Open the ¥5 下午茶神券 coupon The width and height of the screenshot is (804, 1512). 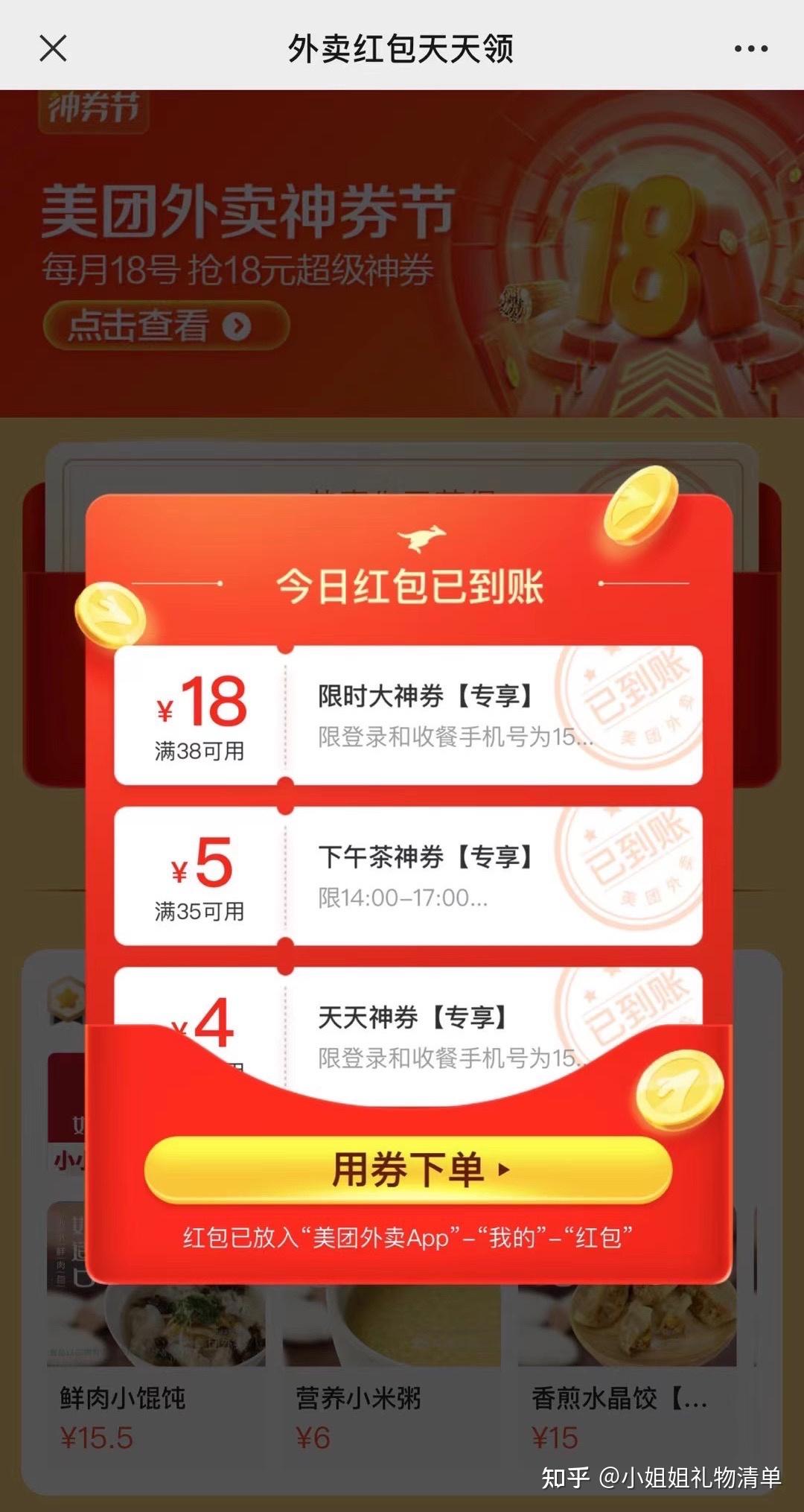point(408,876)
